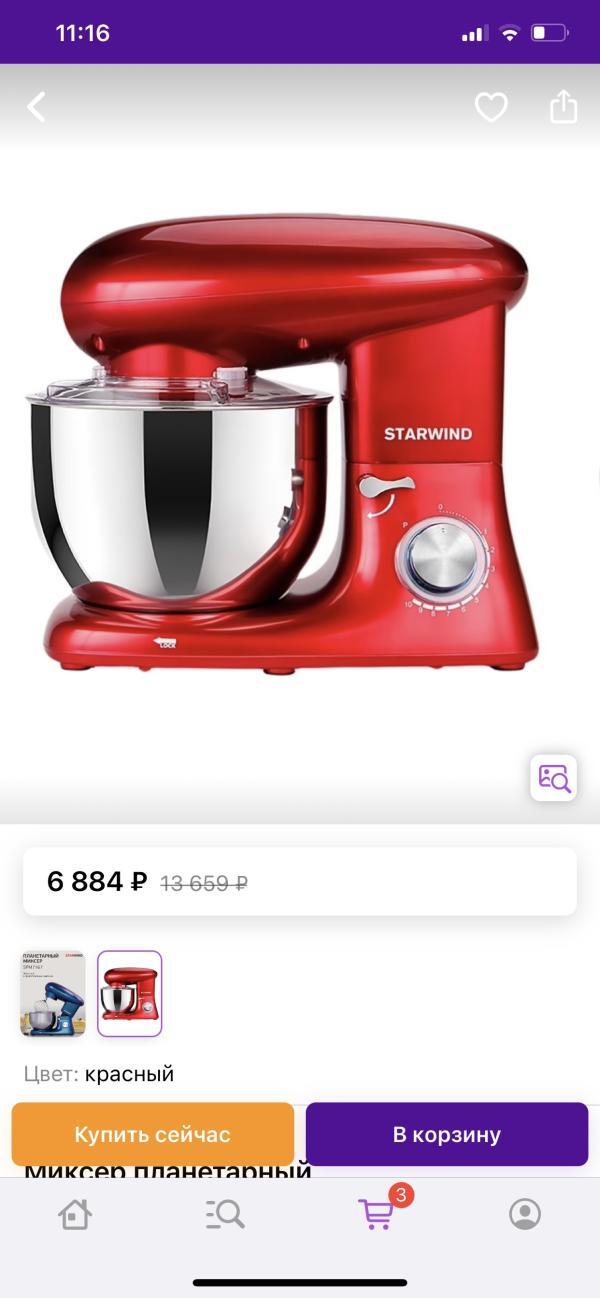The image size is (600, 1298).
Task: Go back to the previous page
Action: (37, 107)
